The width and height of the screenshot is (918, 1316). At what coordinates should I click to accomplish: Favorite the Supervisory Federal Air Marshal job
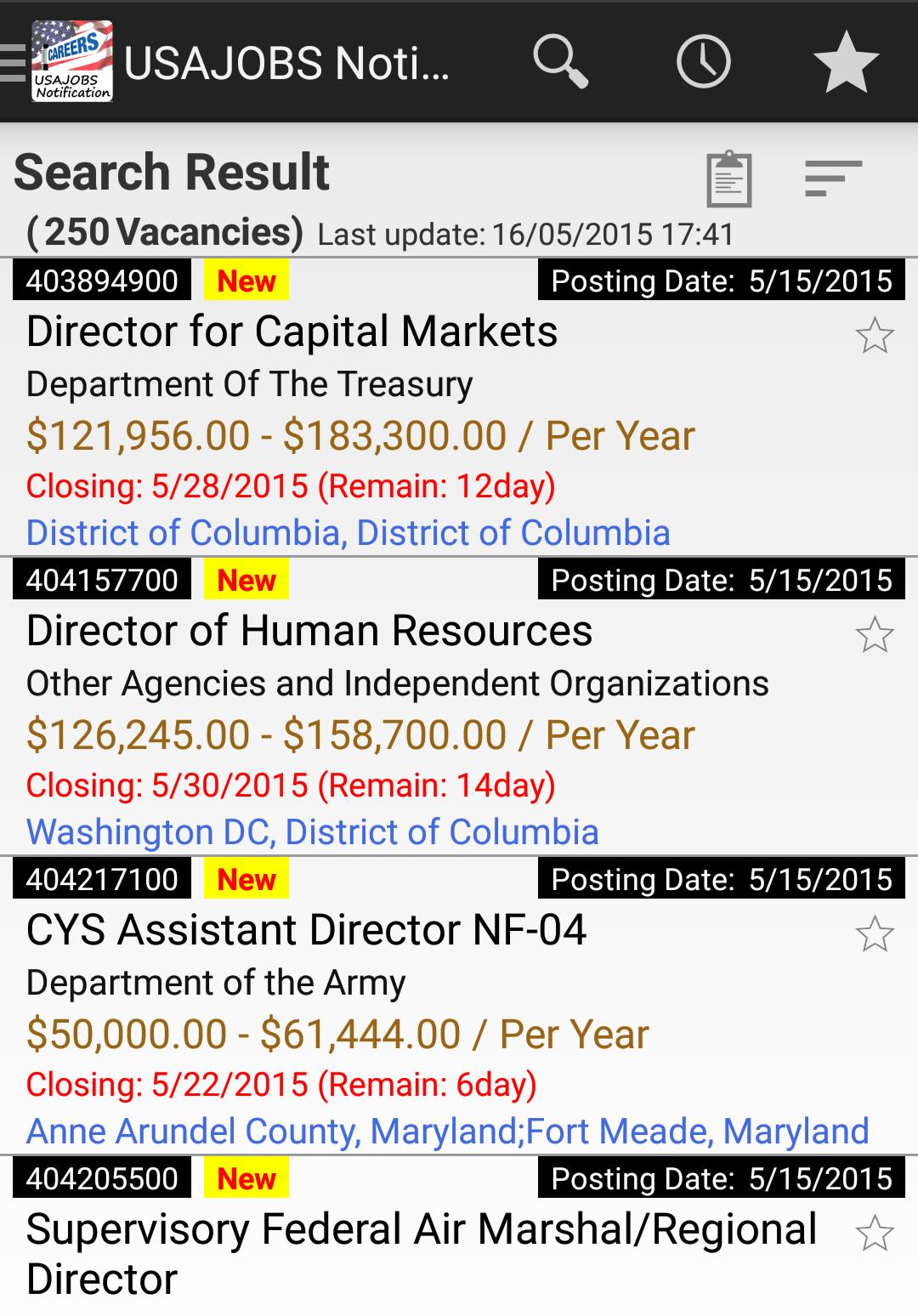874,1234
